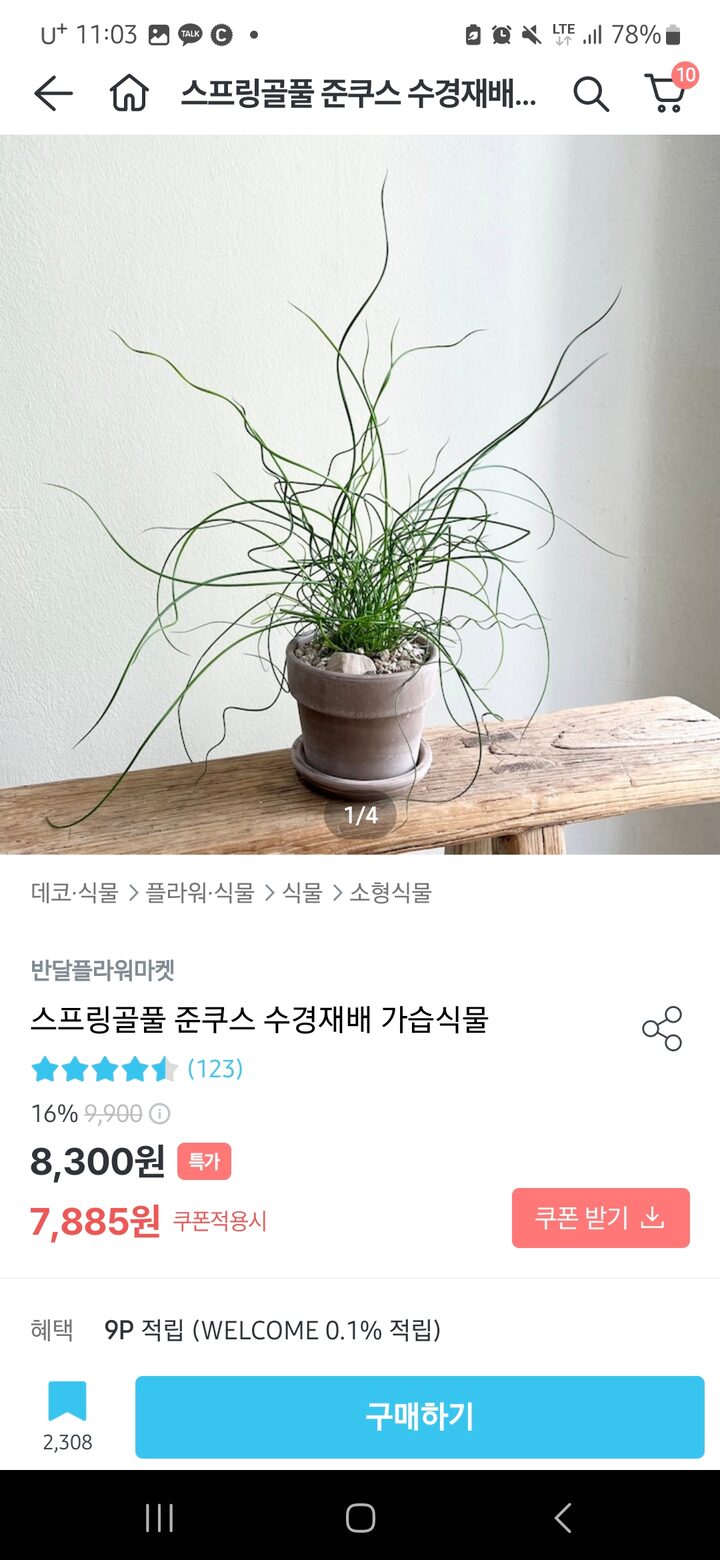Buy now with 구매하기 button
The width and height of the screenshot is (720, 1560).
[419, 1416]
